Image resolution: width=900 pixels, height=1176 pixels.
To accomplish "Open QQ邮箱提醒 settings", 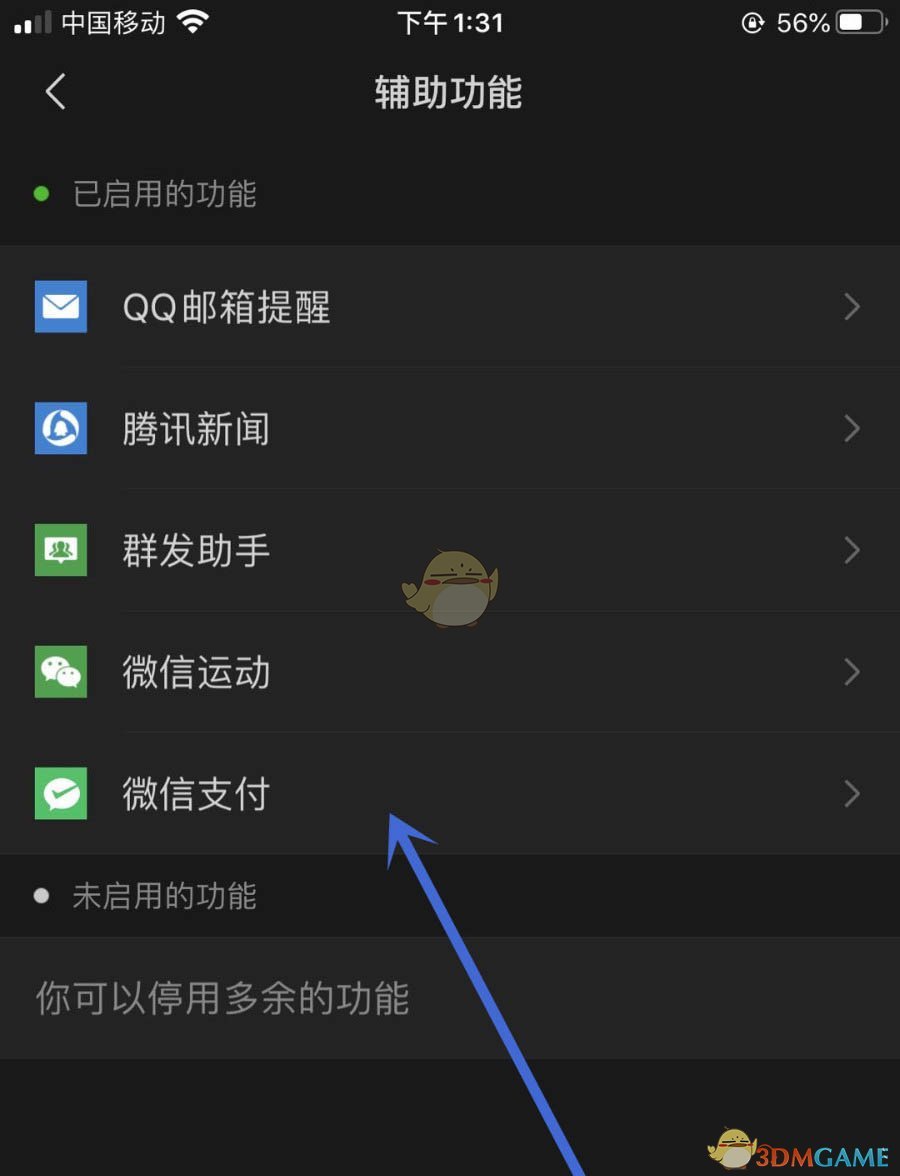I will (x=448, y=307).
